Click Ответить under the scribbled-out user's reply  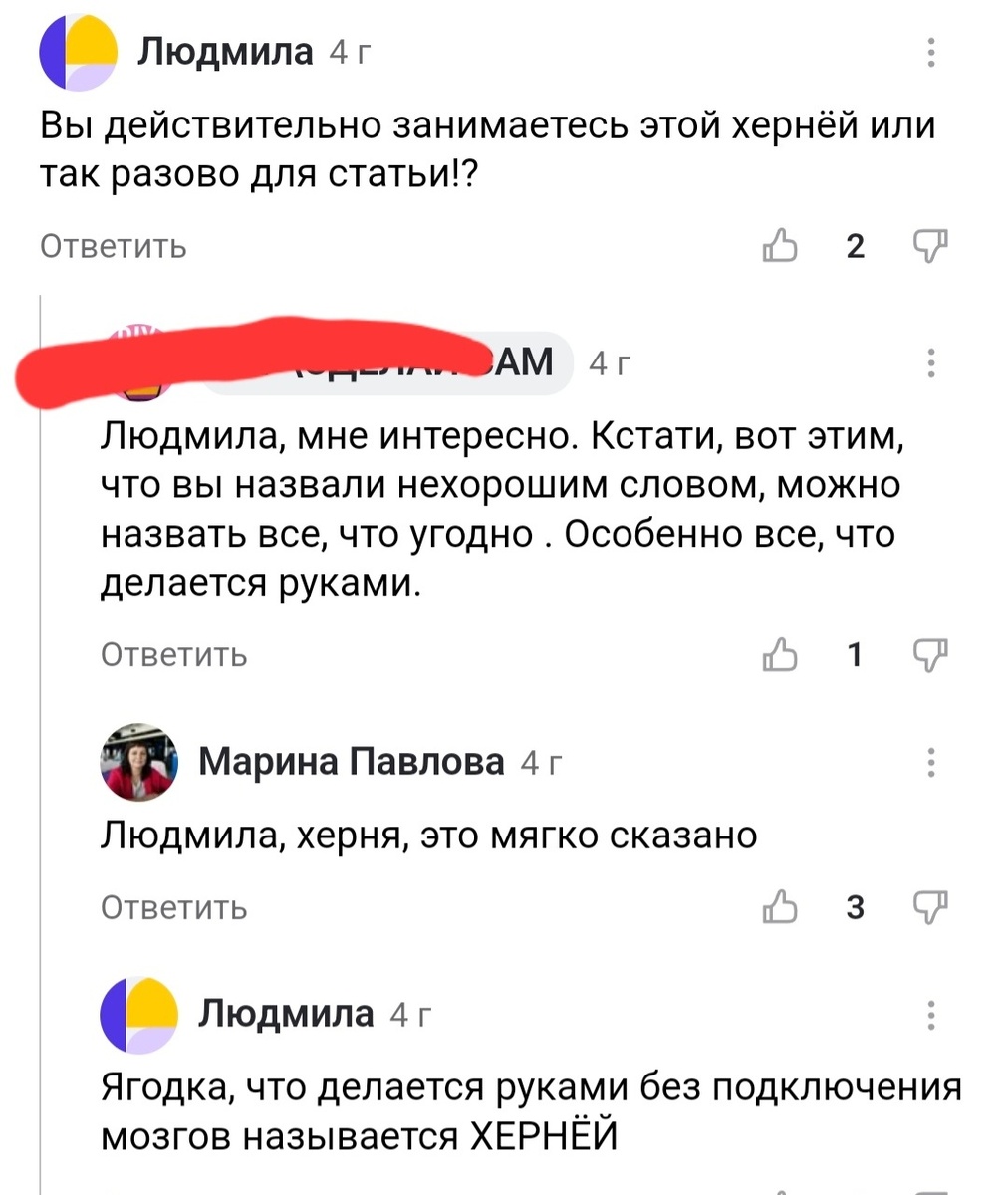pyautogui.click(x=172, y=654)
